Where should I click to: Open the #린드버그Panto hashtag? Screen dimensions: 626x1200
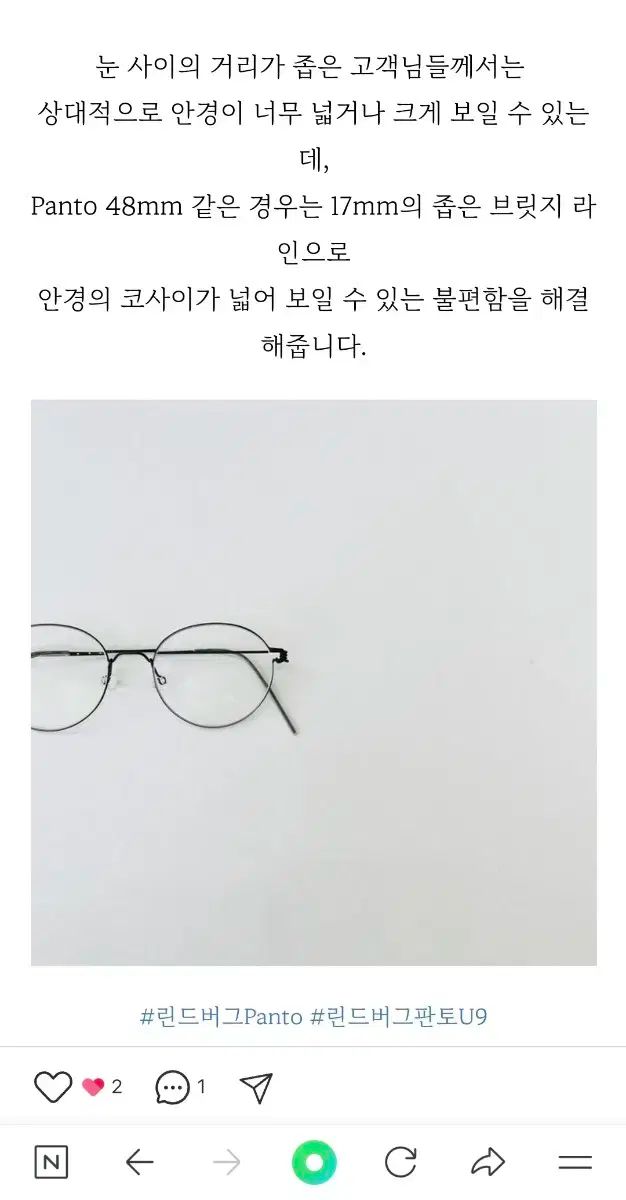tap(221, 1017)
